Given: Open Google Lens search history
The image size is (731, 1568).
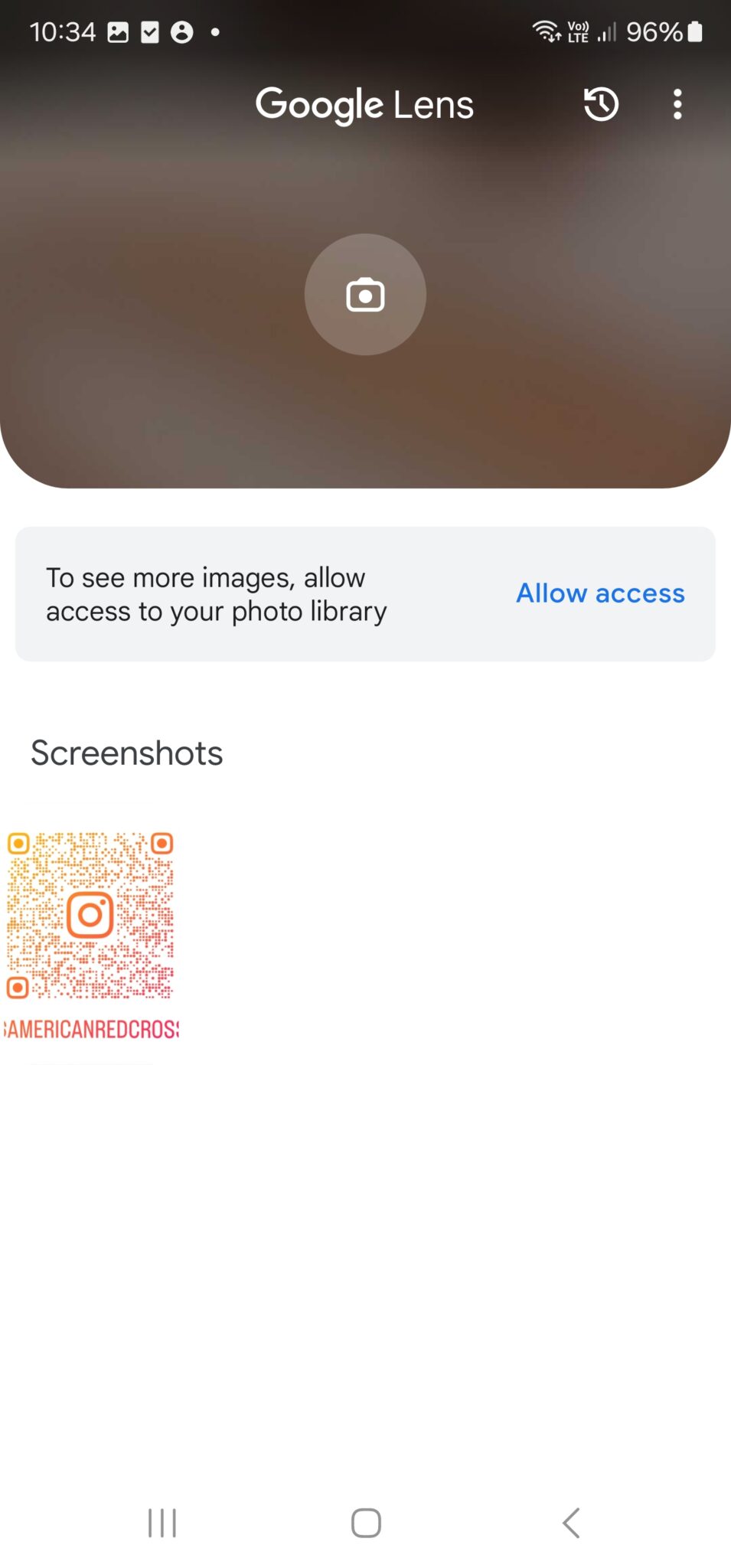Looking at the screenshot, I should (x=600, y=104).
